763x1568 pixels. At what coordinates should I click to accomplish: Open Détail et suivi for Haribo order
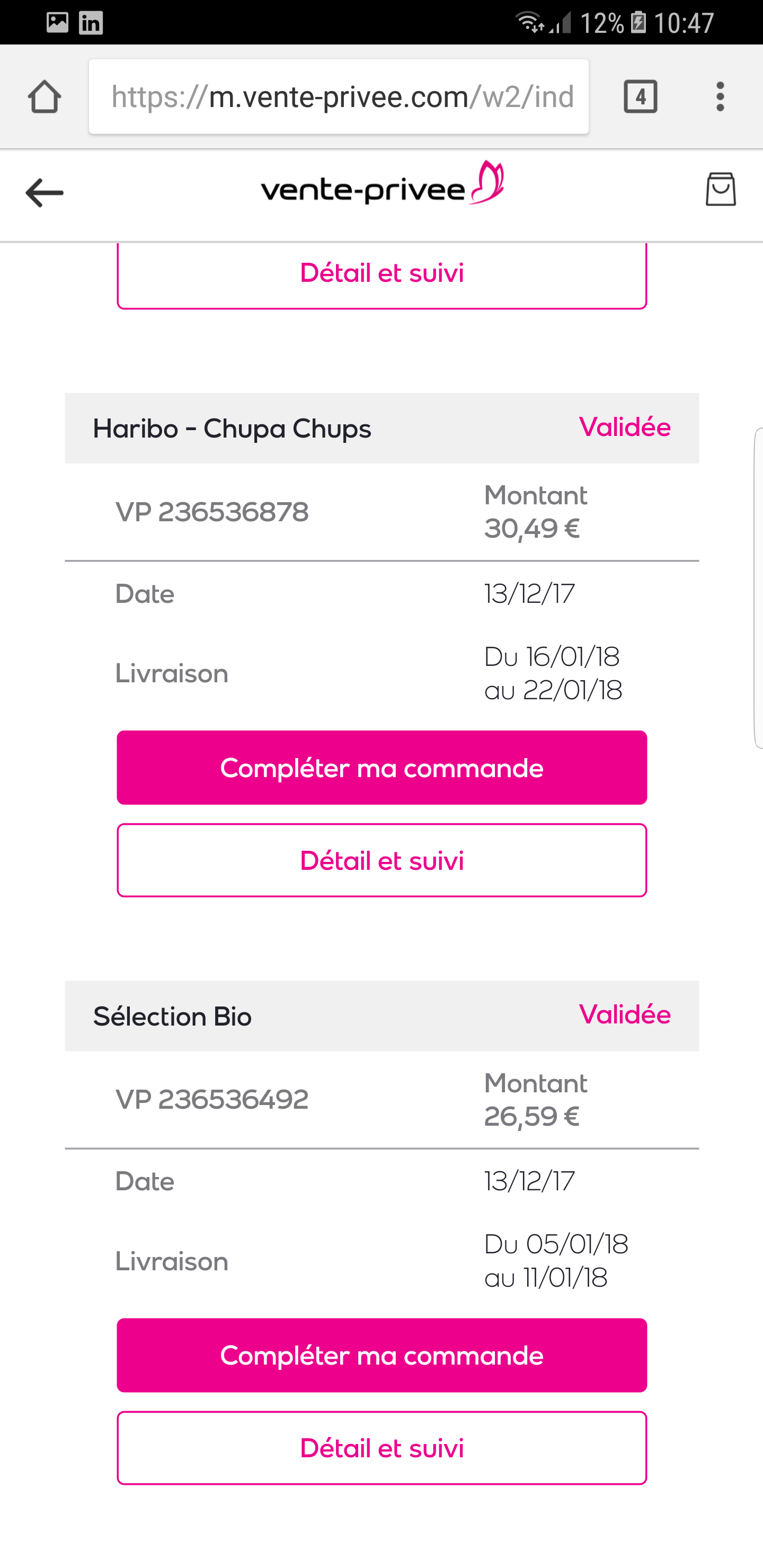coord(382,860)
